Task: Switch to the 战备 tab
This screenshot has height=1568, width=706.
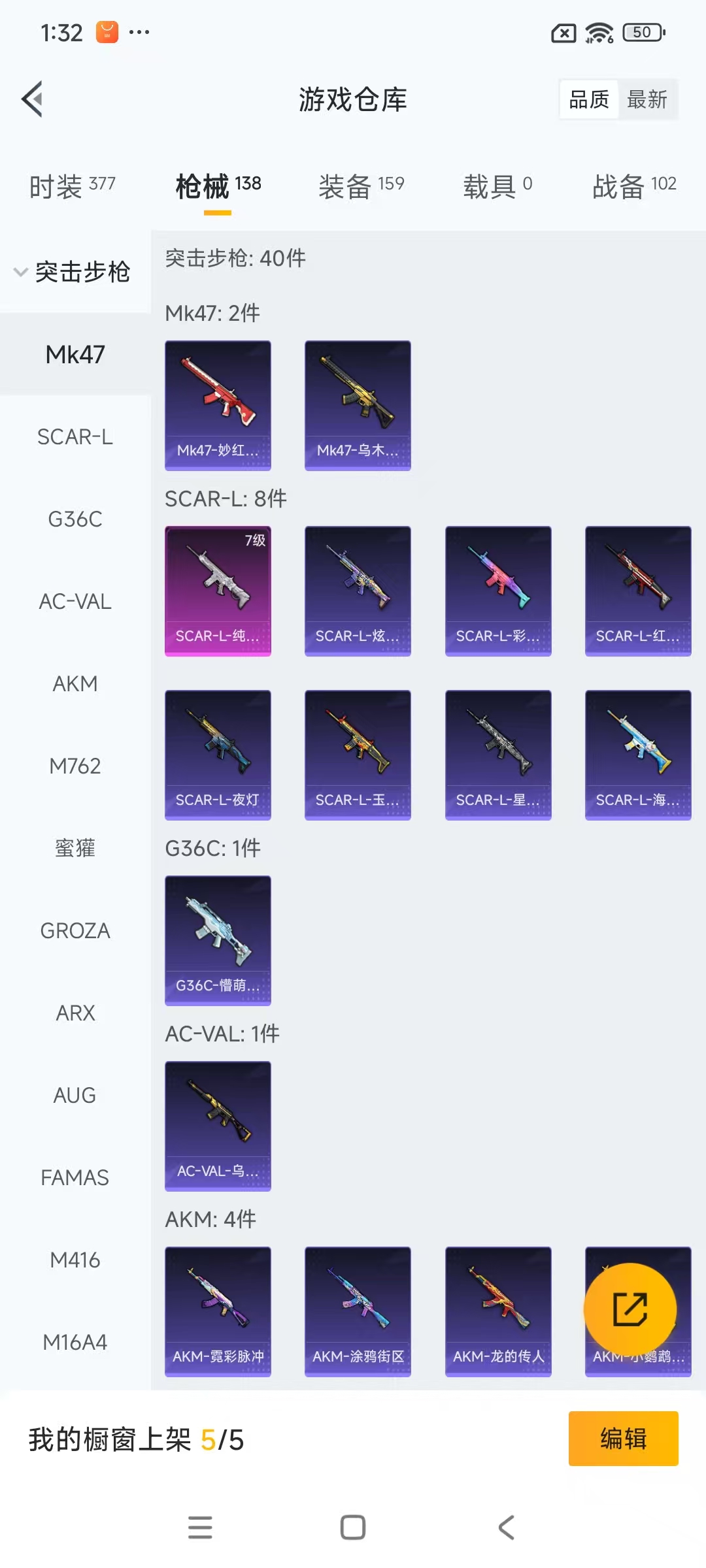Action: [x=633, y=186]
